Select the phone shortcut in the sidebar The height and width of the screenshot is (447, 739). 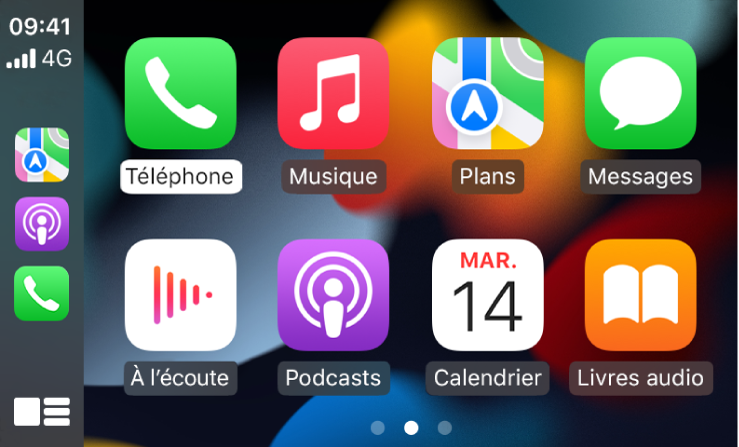[42, 293]
